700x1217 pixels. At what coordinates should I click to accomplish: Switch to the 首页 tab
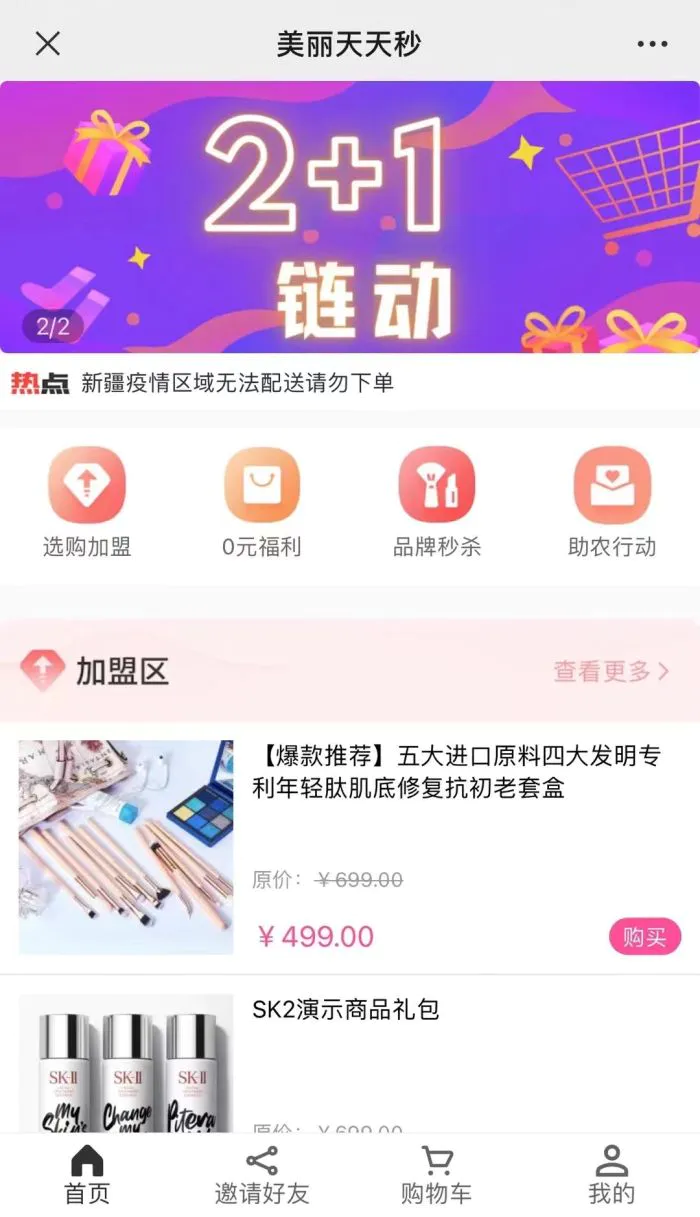point(87,1175)
